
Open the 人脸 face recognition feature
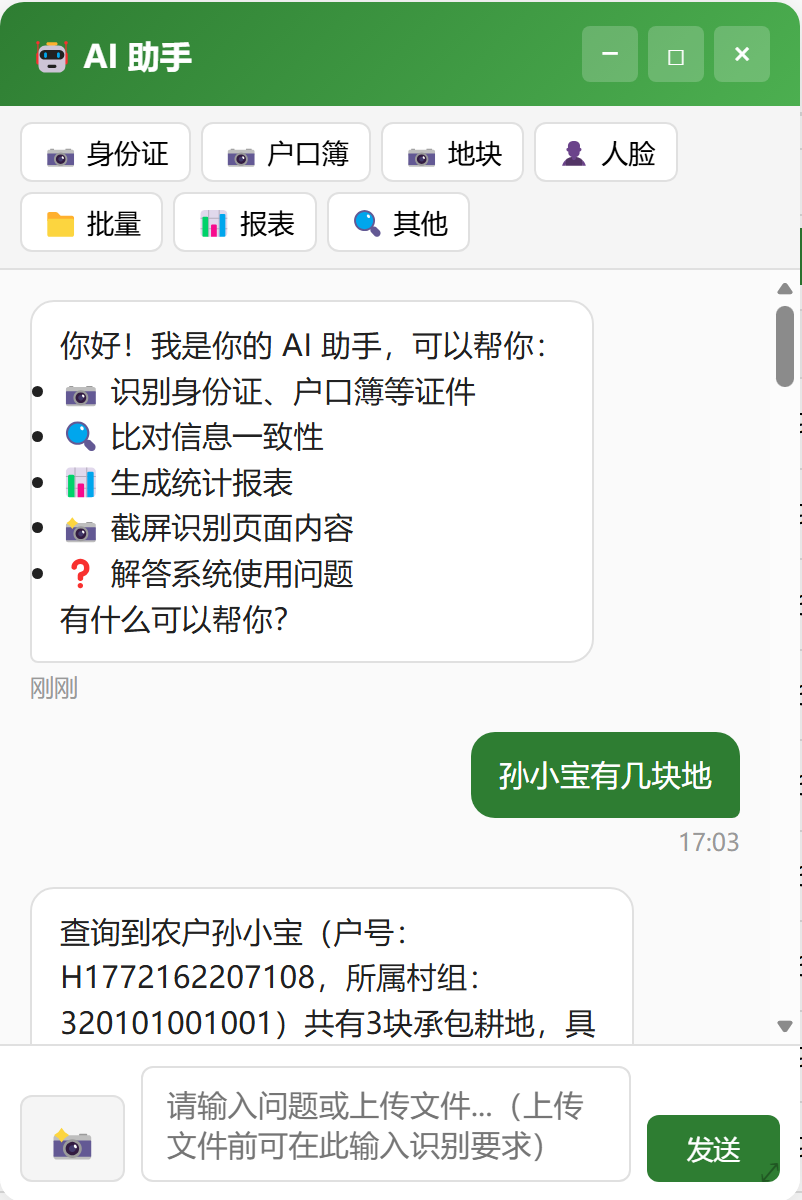point(606,152)
